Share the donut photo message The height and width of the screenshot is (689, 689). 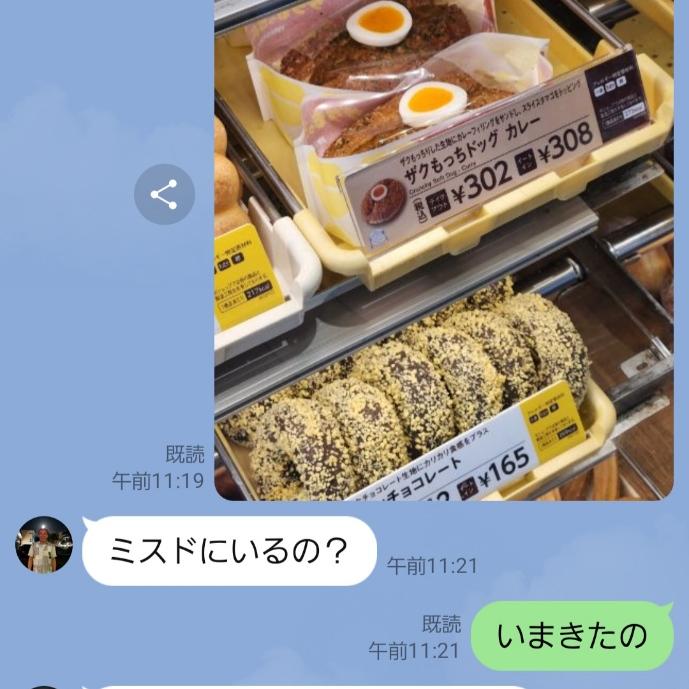pyautogui.click(x=164, y=195)
